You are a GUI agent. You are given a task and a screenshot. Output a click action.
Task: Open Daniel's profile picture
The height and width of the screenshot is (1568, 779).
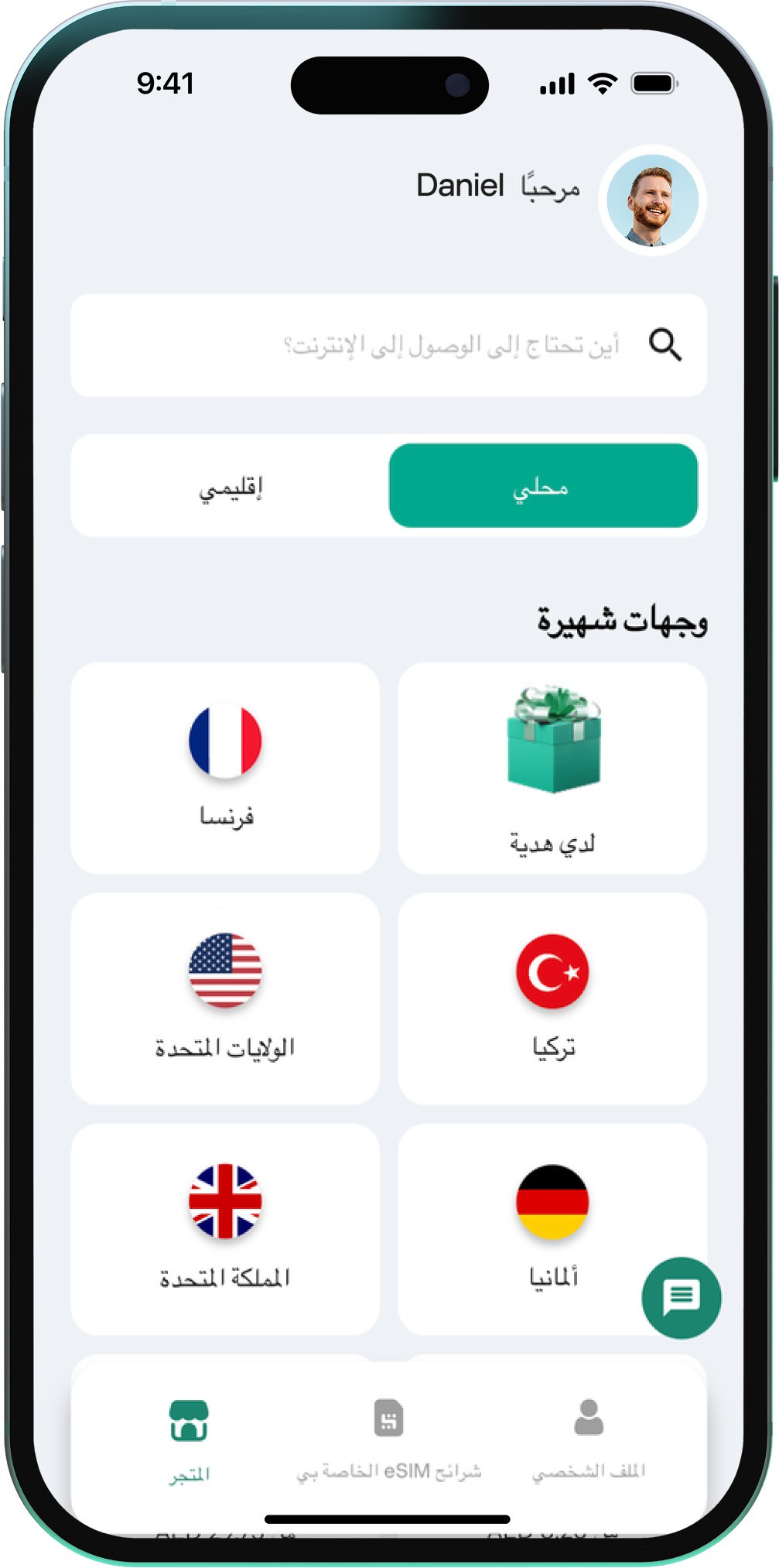pyautogui.click(x=652, y=200)
